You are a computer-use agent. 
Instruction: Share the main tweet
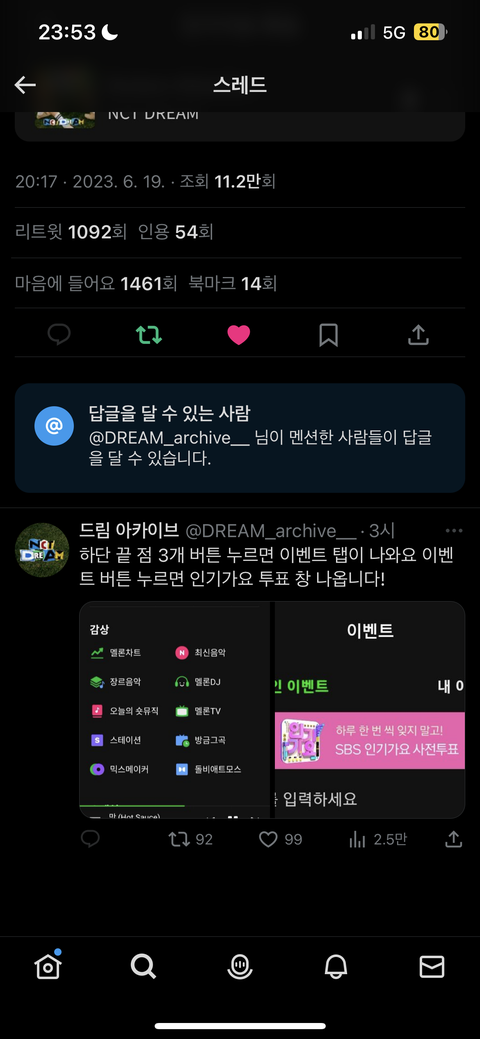418,335
